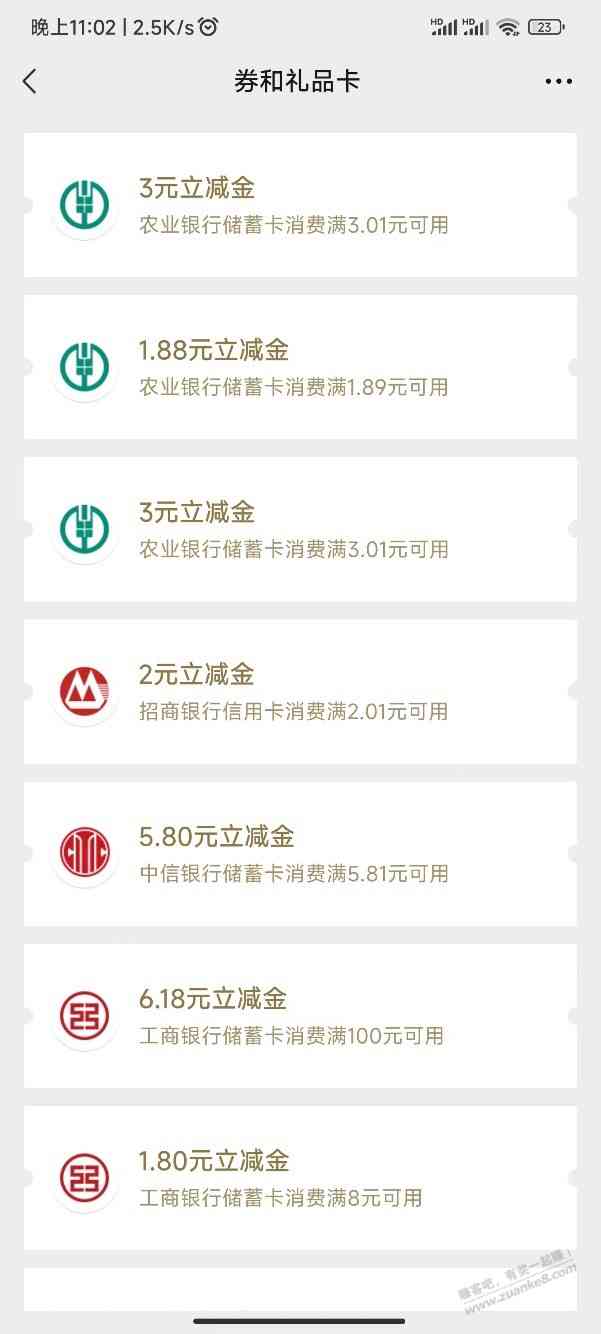This screenshot has height=1334, width=601.
Task: Open the three-dot overflow menu
Action: (x=558, y=82)
